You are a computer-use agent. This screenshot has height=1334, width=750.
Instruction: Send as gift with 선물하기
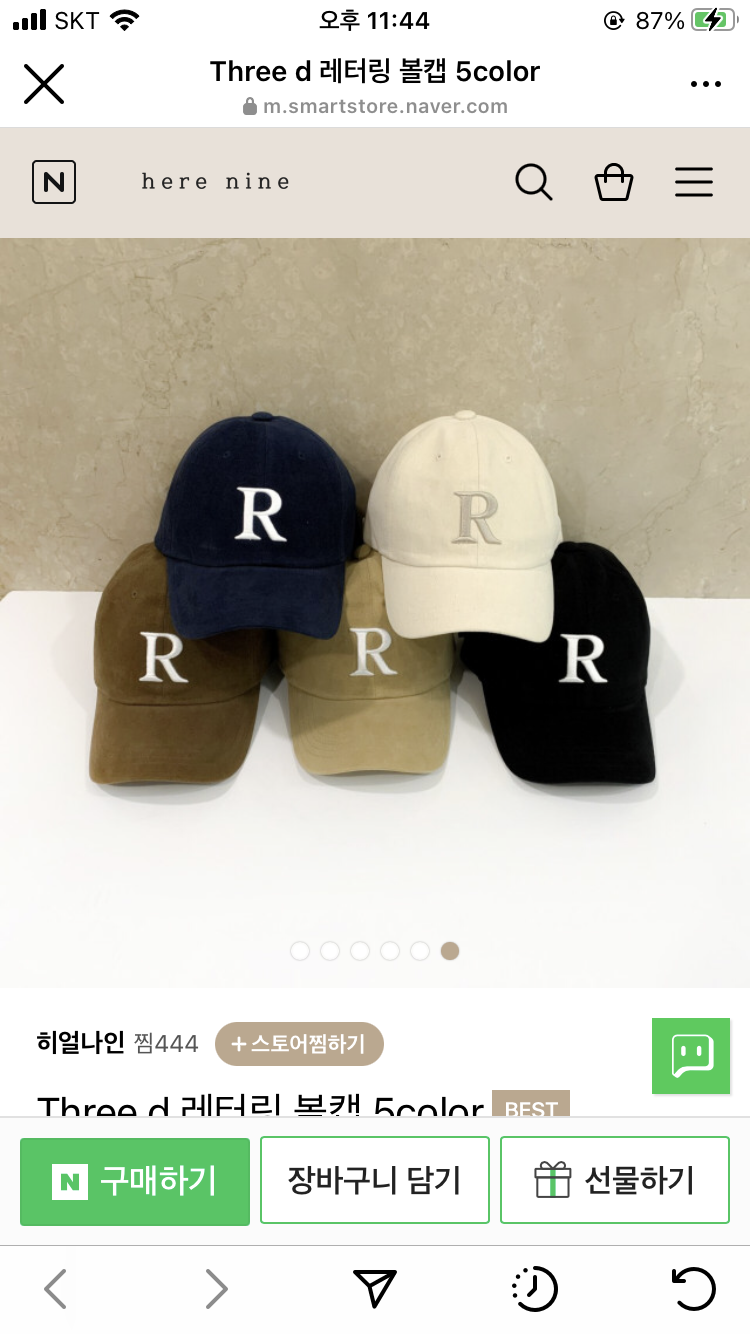615,1181
